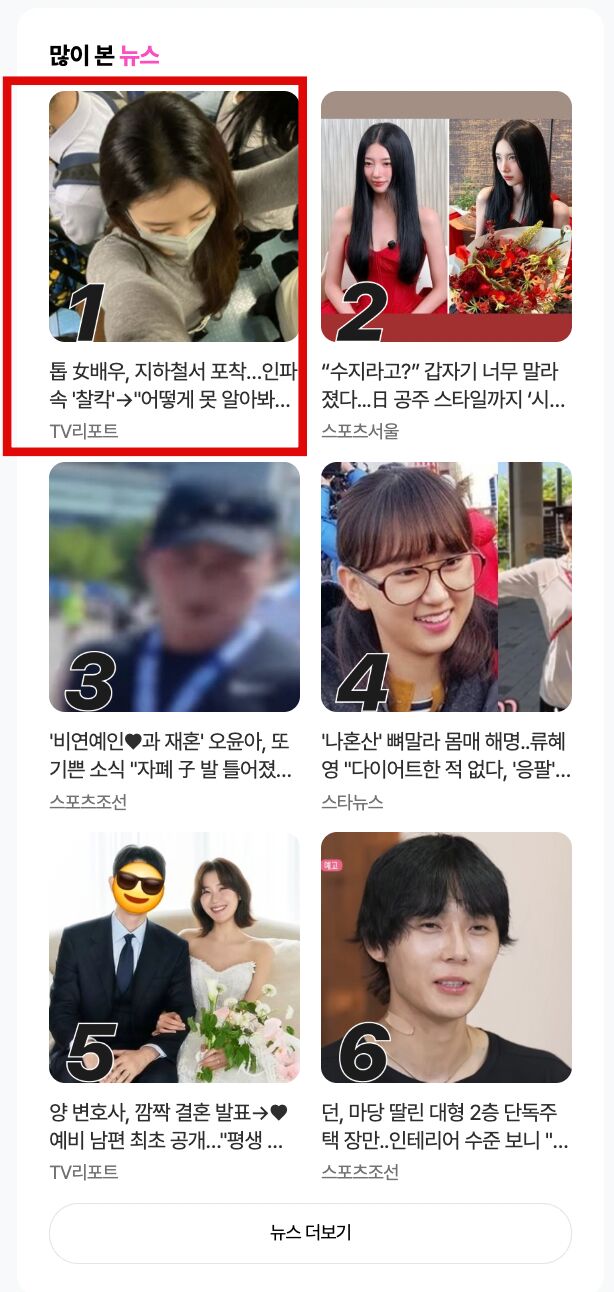Open the 양 변호사 wedding announcement article
The height and width of the screenshot is (1292, 614).
(174, 1007)
